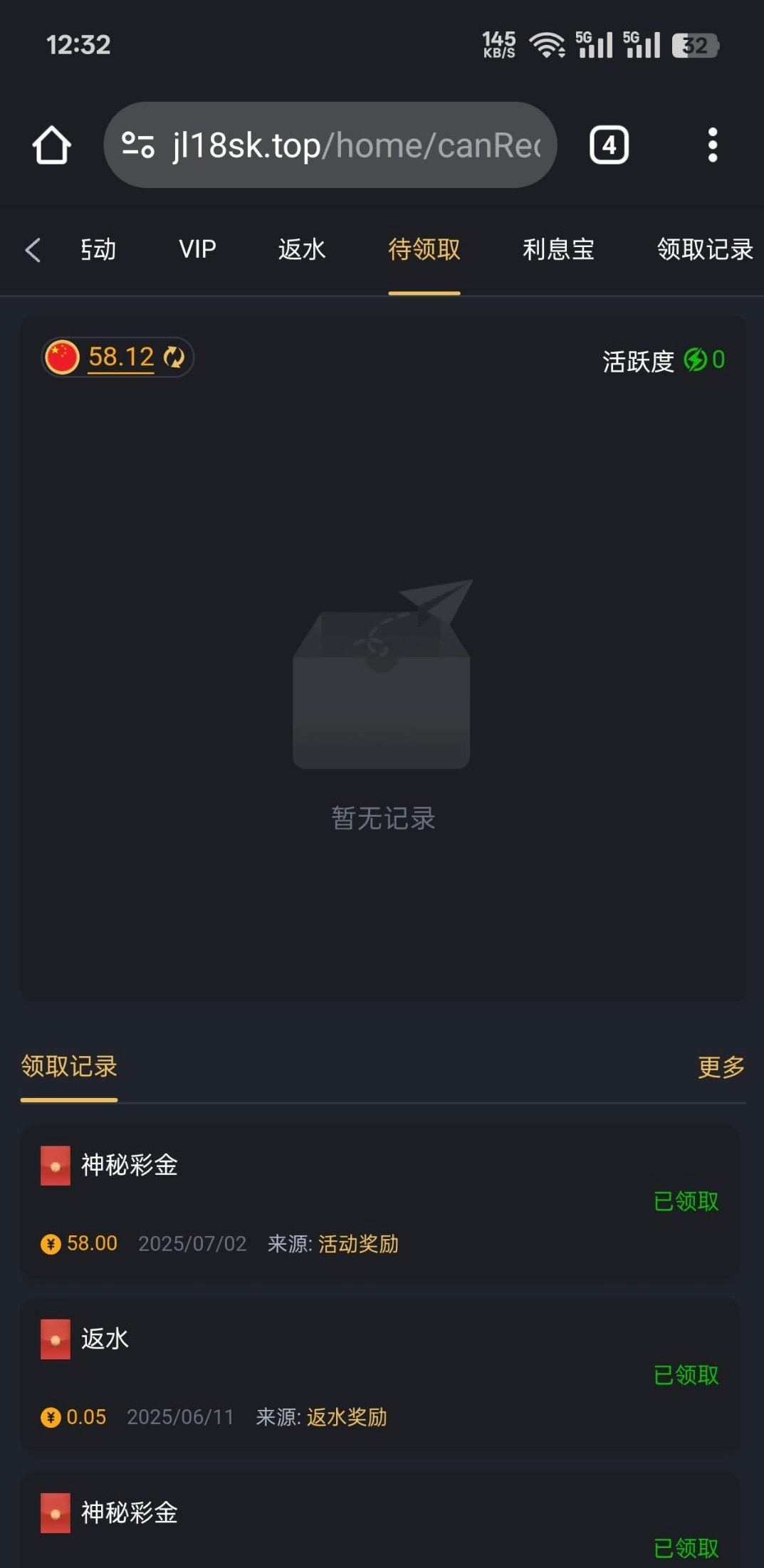Go to the browser home page
The width and height of the screenshot is (764, 1568).
pyautogui.click(x=51, y=145)
